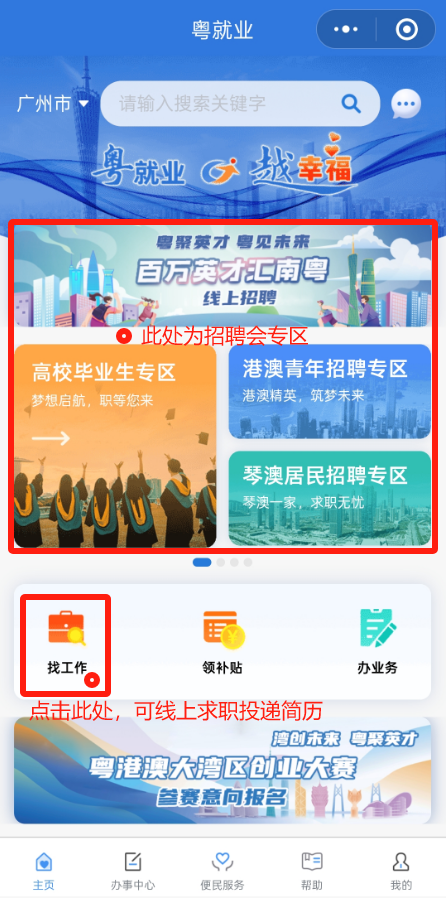Tap the magnifier search icon
447x898 pixels.
click(x=351, y=104)
